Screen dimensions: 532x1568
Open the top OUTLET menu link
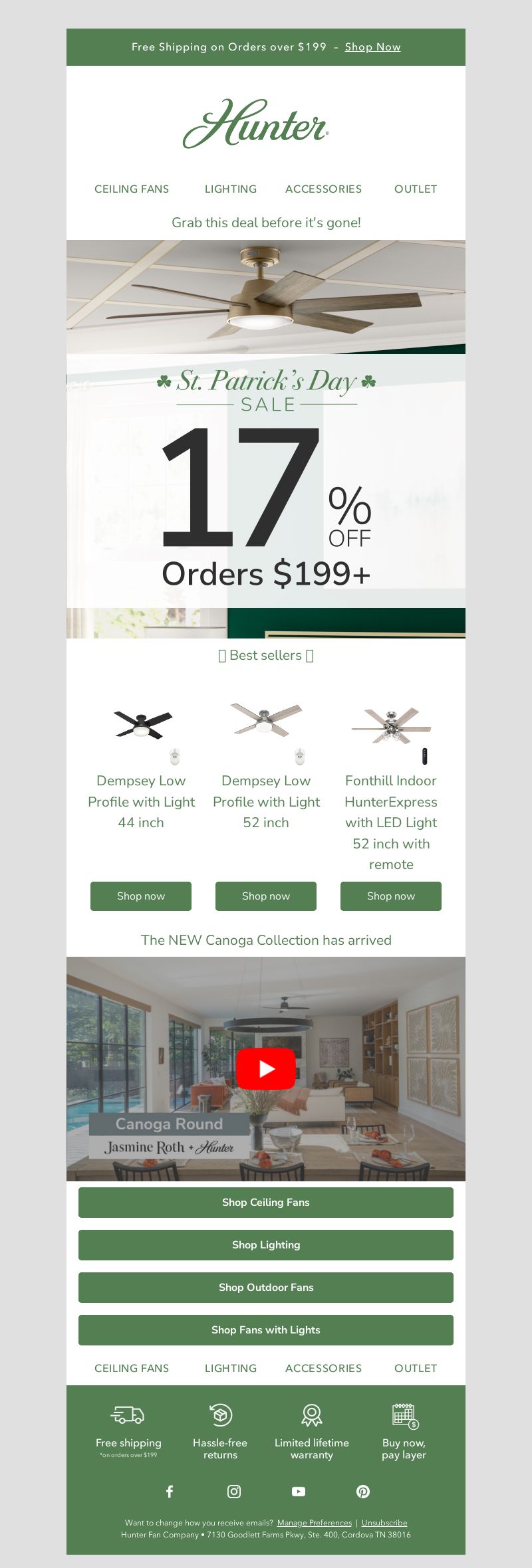pyautogui.click(x=416, y=189)
